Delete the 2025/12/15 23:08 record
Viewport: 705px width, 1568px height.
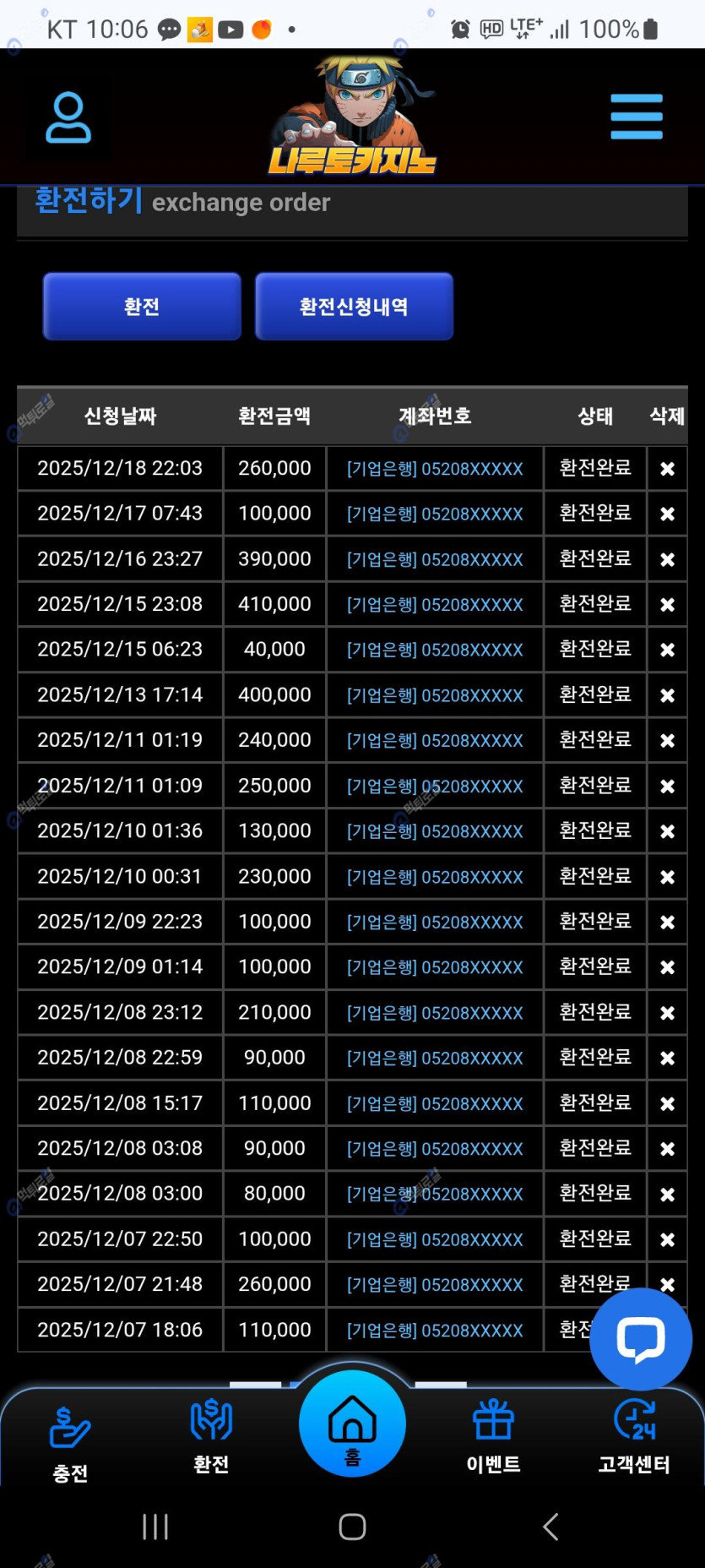667,605
